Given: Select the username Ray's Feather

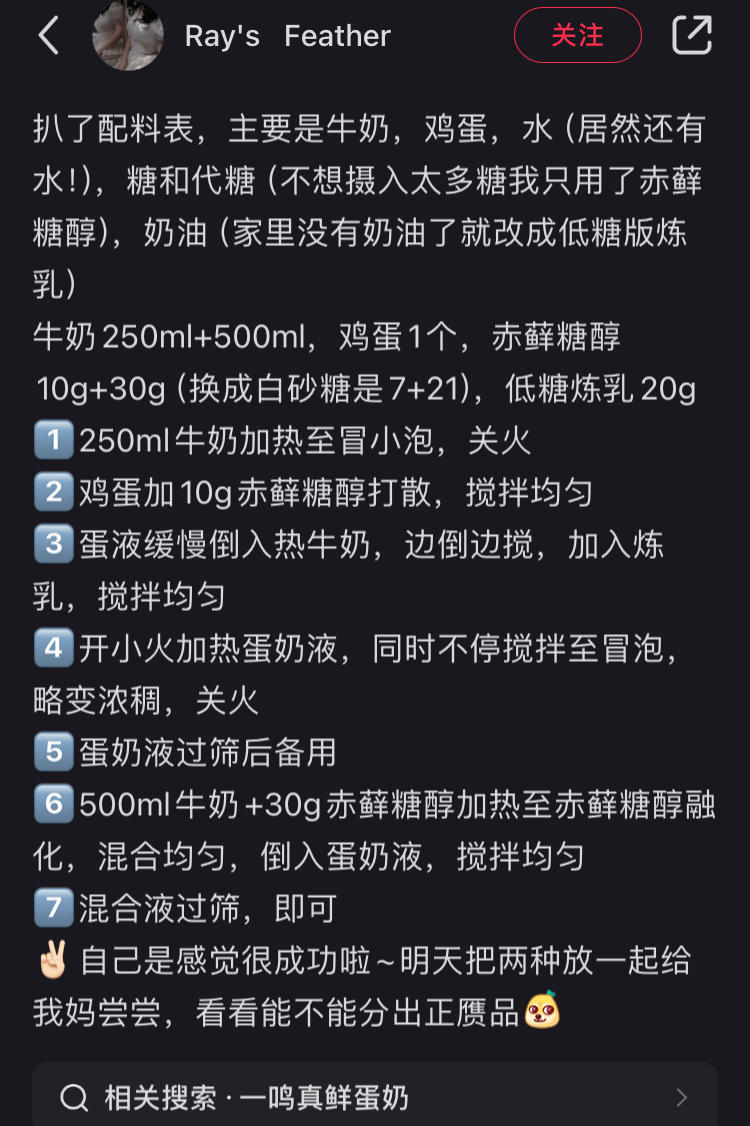Looking at the screenshot, I should (x=286, y=36).
